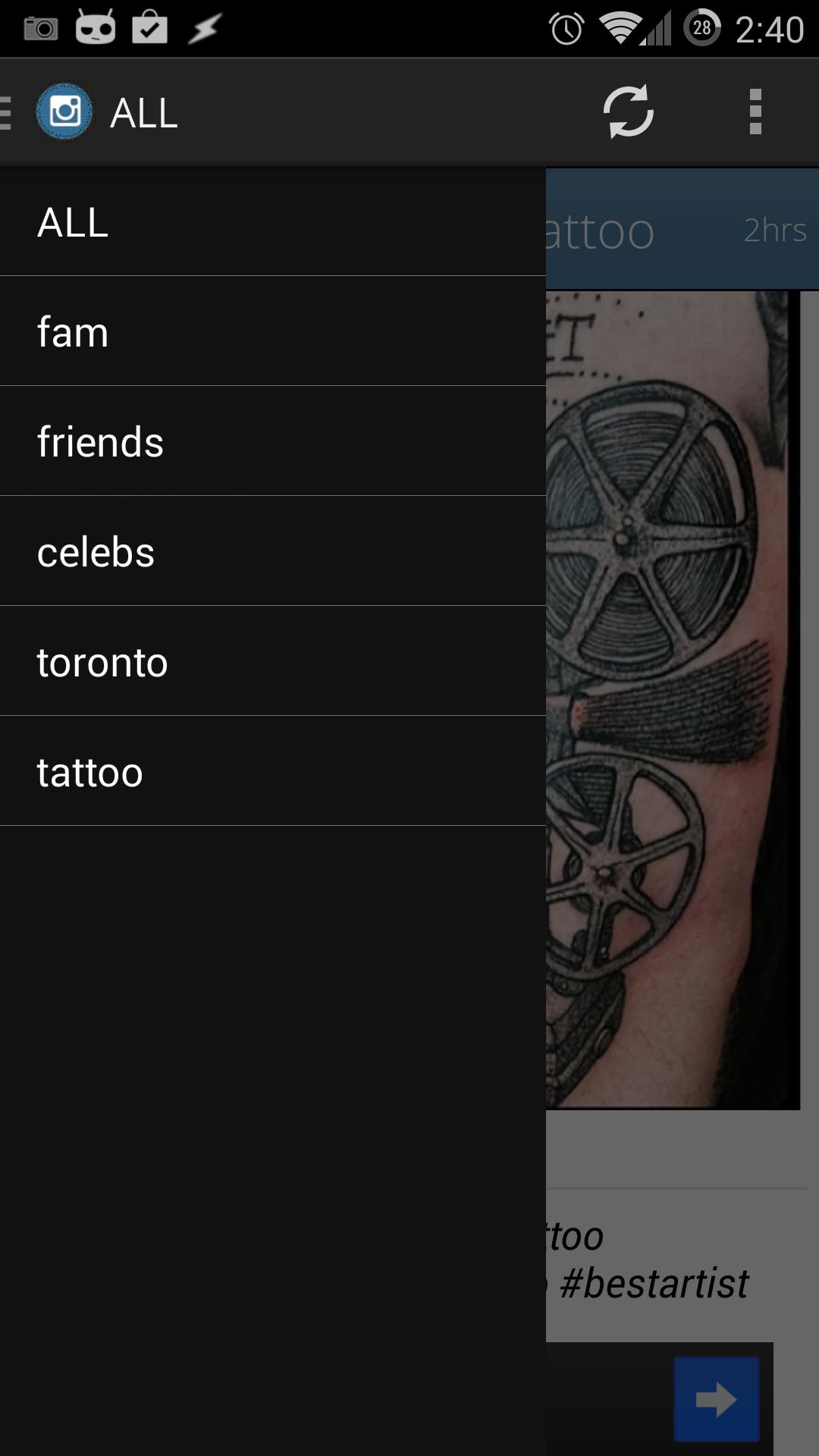View the toronto list
Screen dimensions: 819x1456
(273, 662)
